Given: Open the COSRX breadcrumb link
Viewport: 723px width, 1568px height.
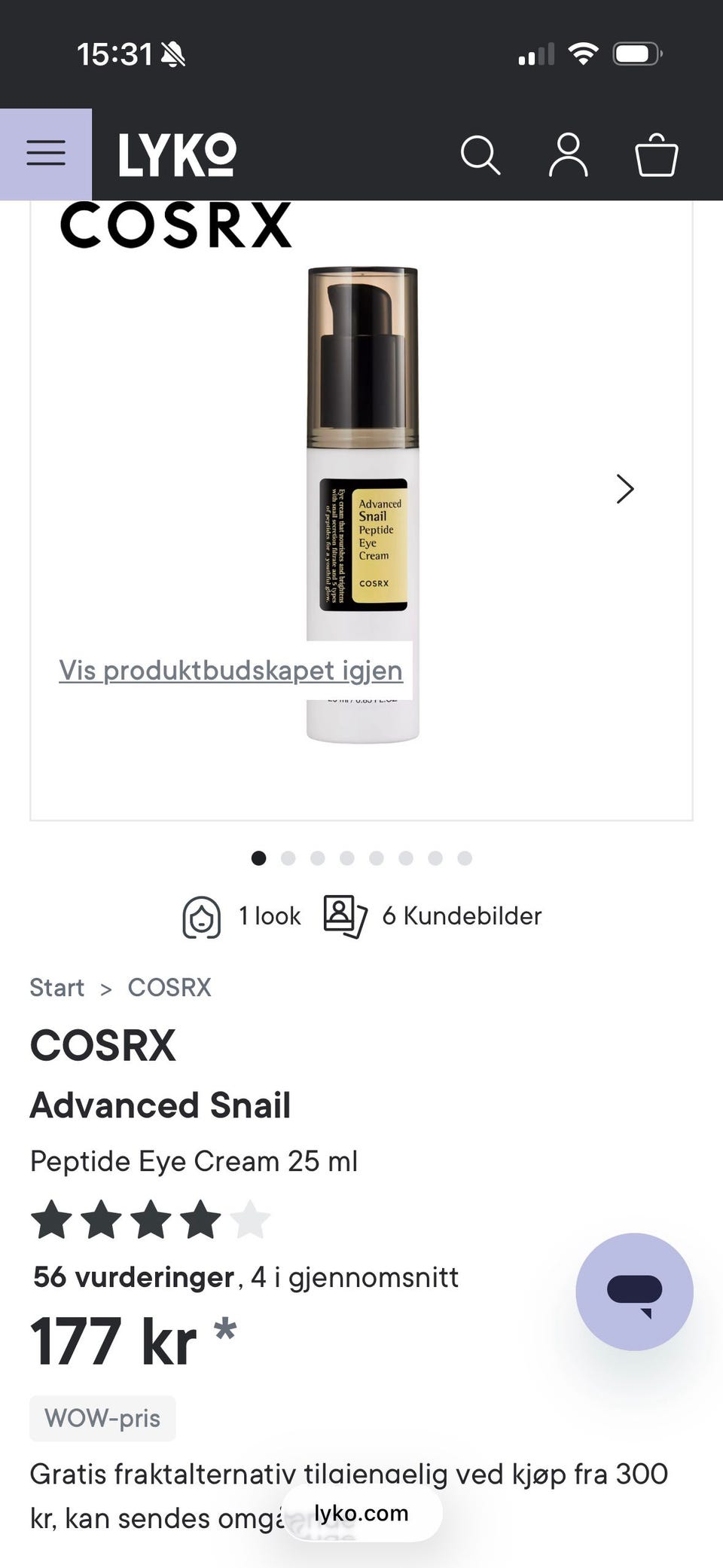Looking at the screenshot, I should 169,987.
